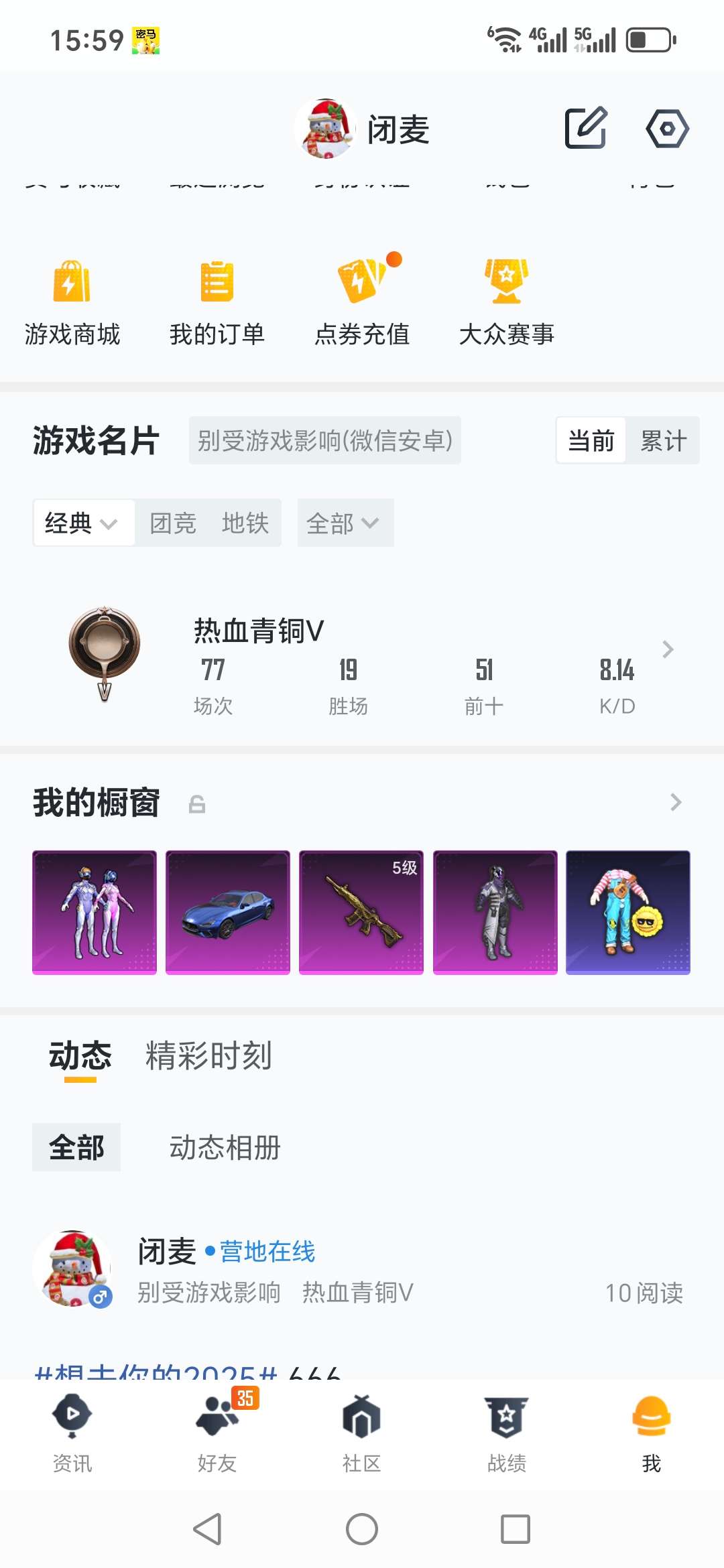View the blue car showcase item
This screenshot has height=1568, width=724.
tap(228, 912)
